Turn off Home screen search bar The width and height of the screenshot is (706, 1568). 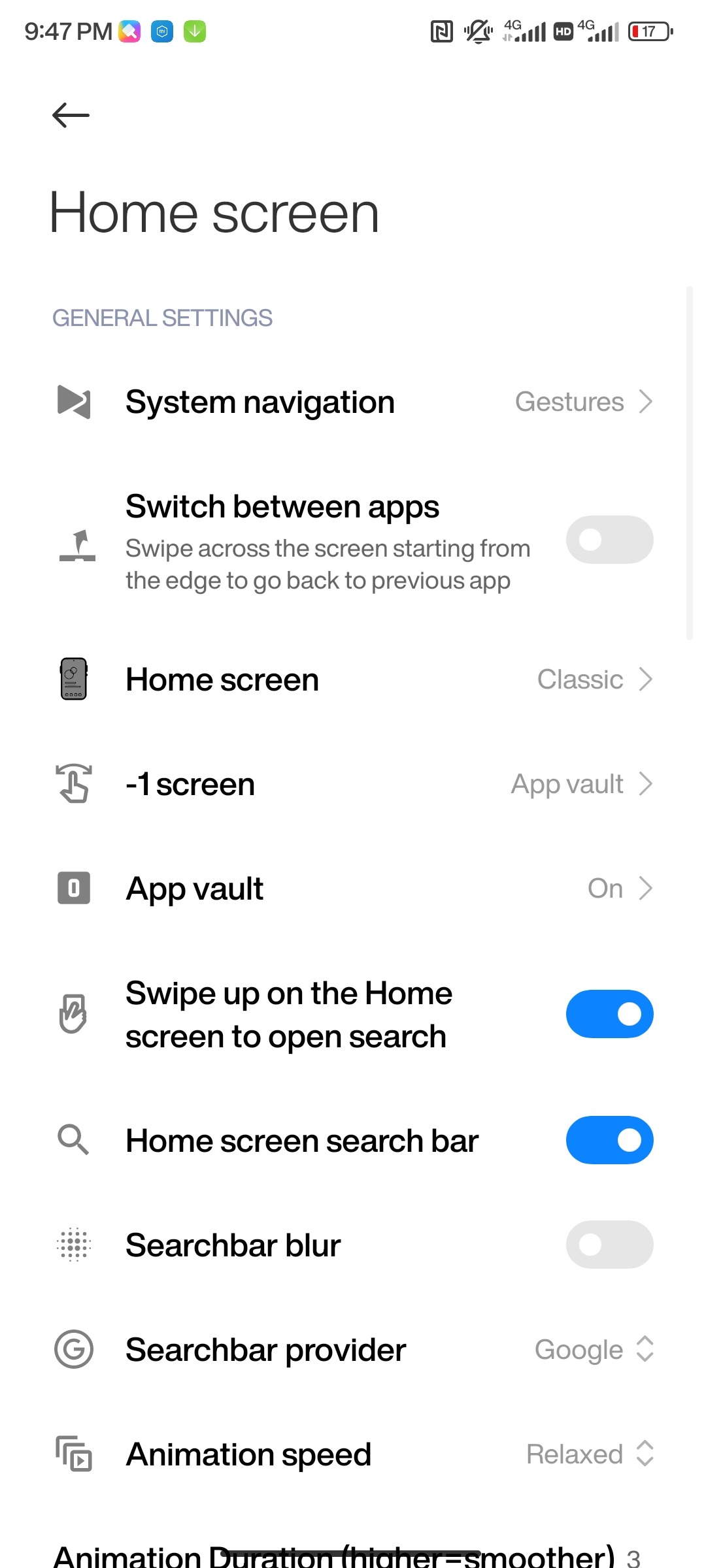pyautogui.click(x=609, y=1140)
